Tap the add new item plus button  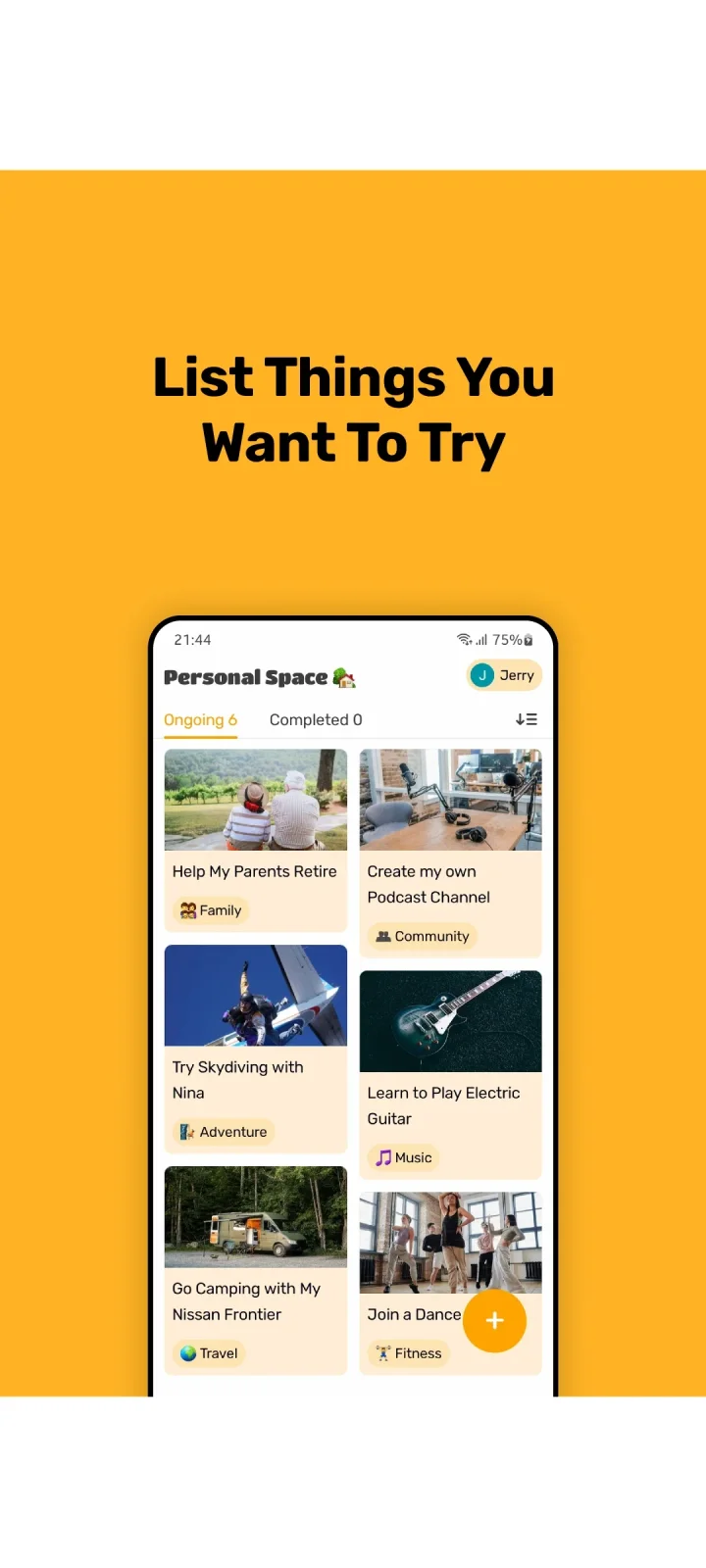tap(495, 1321)
